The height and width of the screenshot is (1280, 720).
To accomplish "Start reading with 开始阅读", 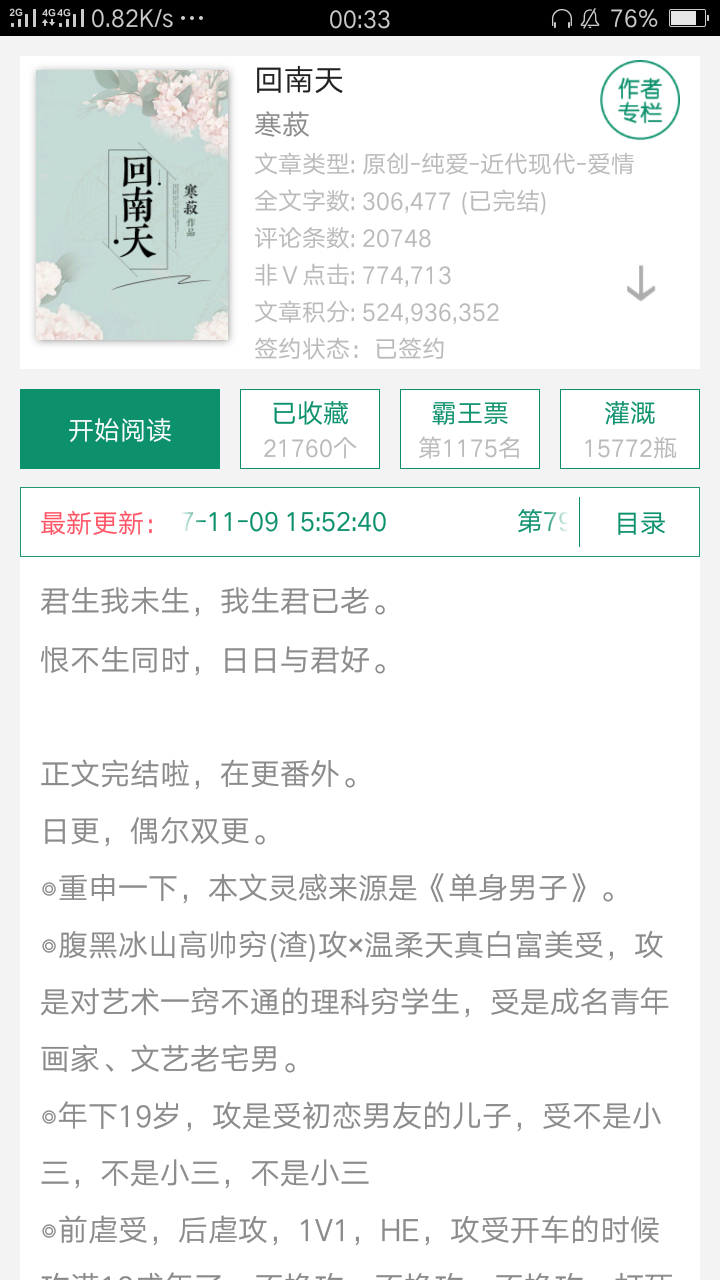I will click(120, 429).
